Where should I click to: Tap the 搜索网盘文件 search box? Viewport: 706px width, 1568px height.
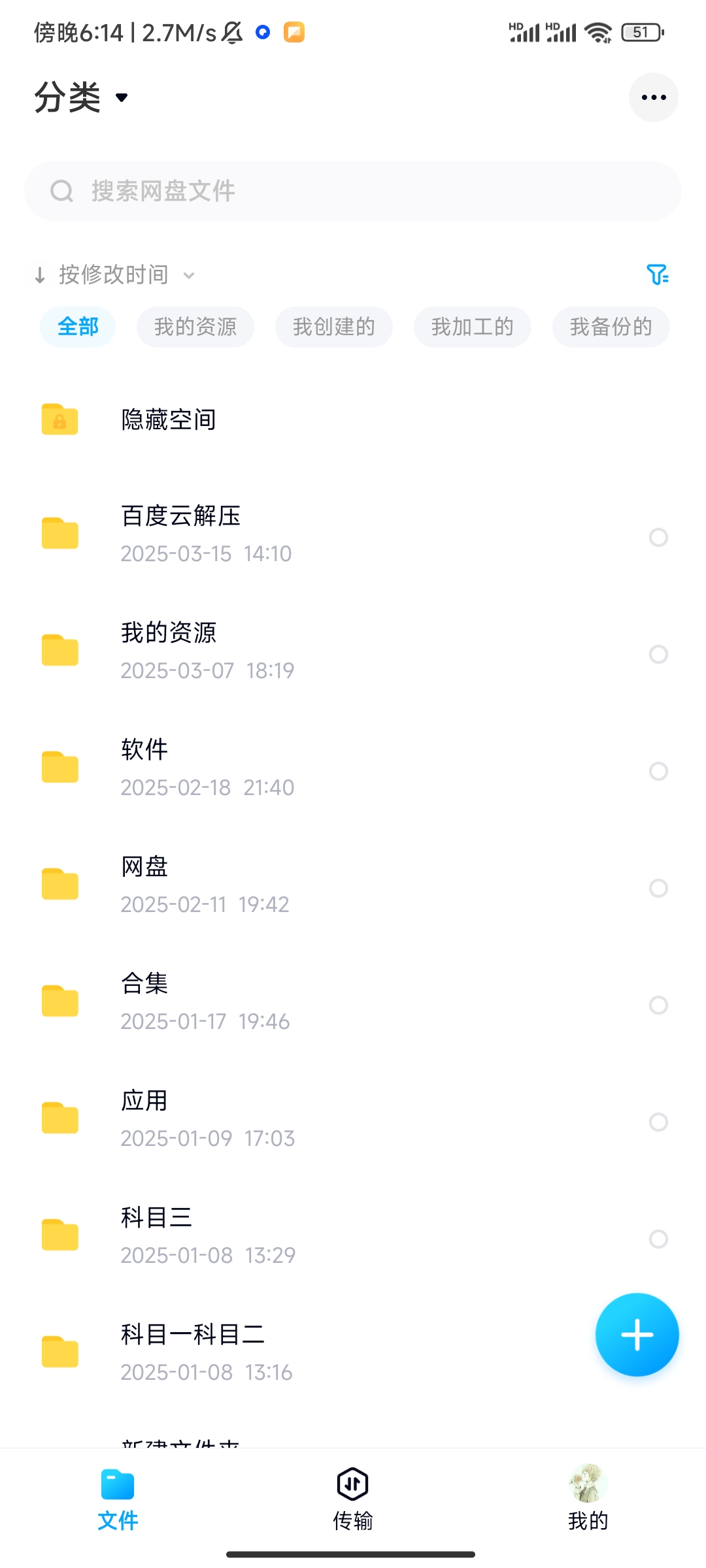pos(353,191)
